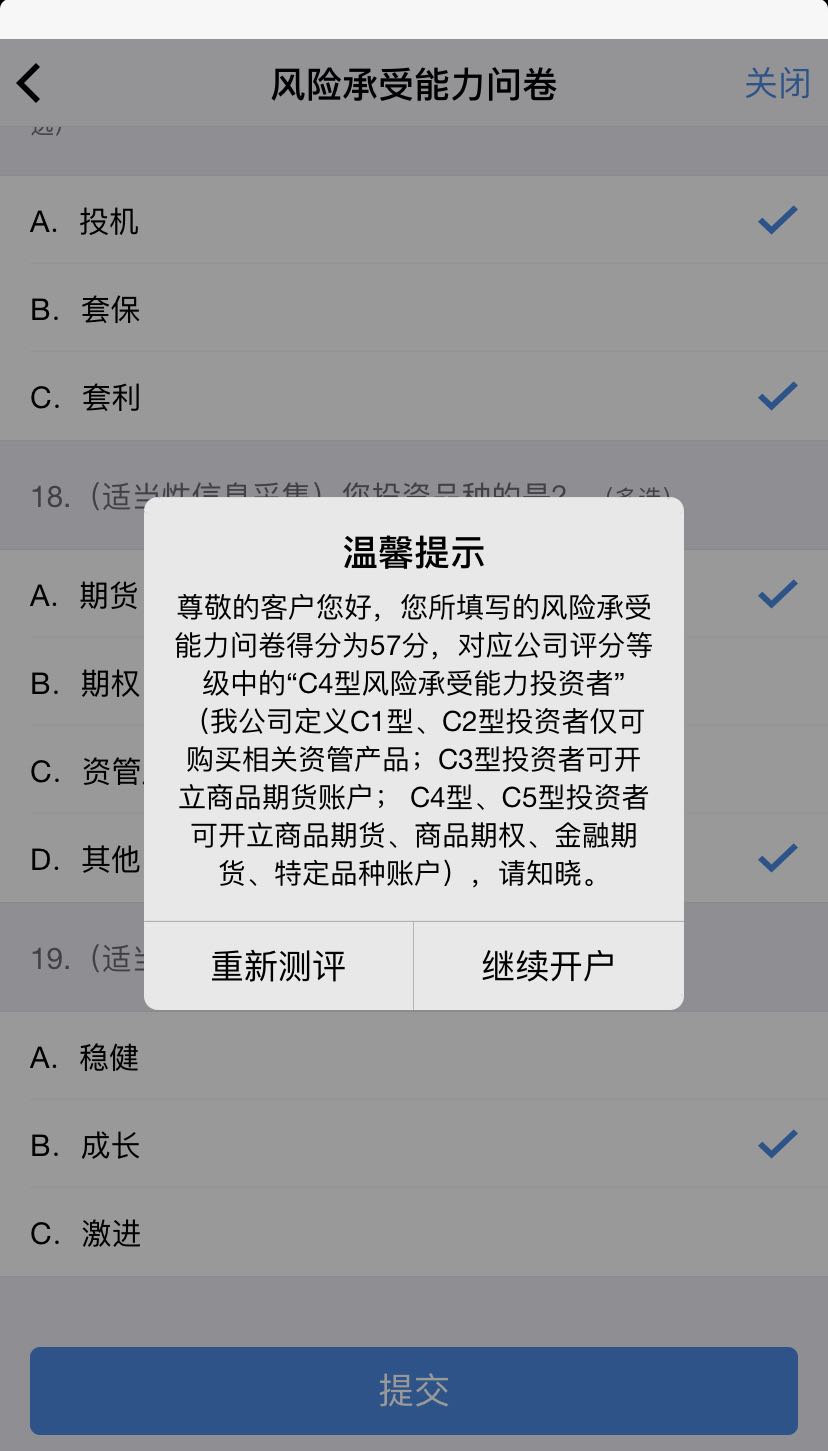
Task: Select option C. 激进
Action: pos(414,1233)
